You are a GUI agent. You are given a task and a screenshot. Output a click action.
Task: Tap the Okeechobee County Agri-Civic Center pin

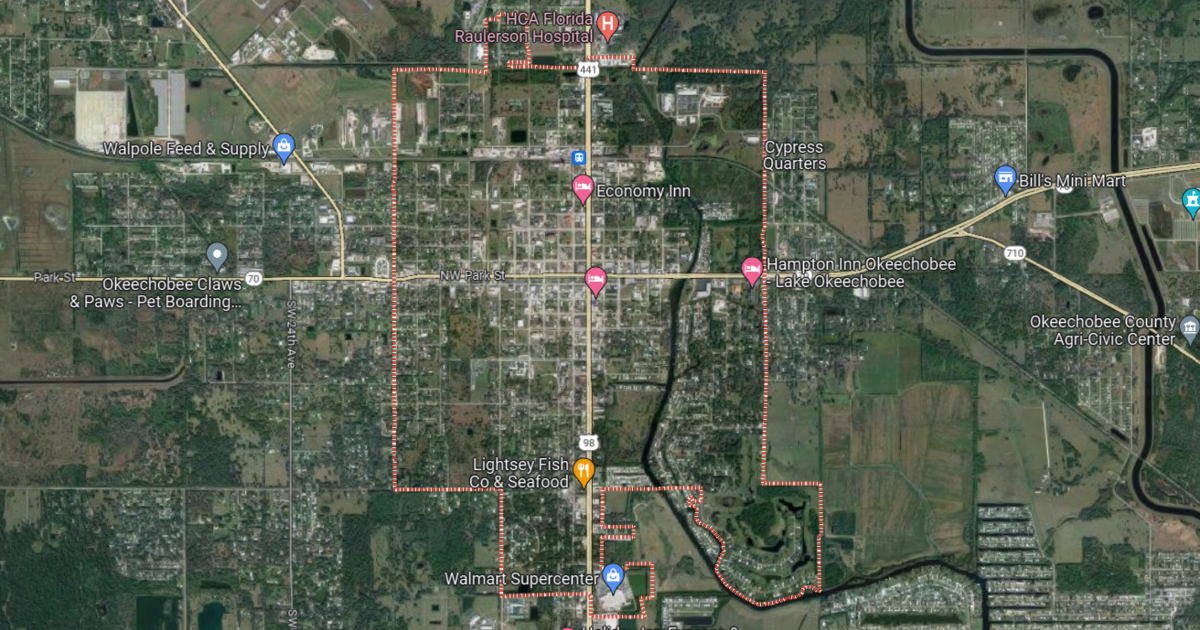(x=1189, y=327)
